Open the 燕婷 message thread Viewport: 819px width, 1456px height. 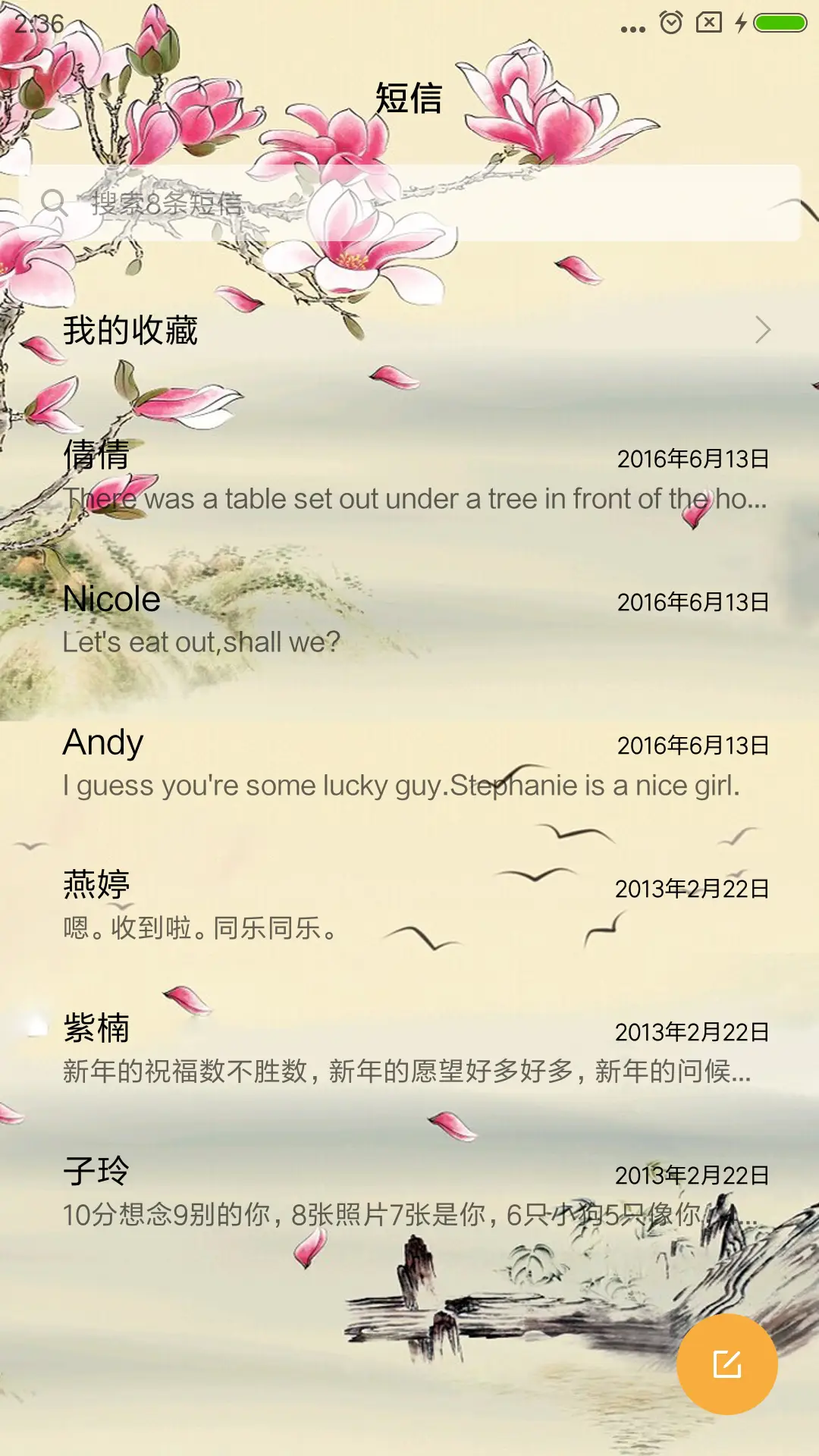pyautogui.click(x=409, y=902)
